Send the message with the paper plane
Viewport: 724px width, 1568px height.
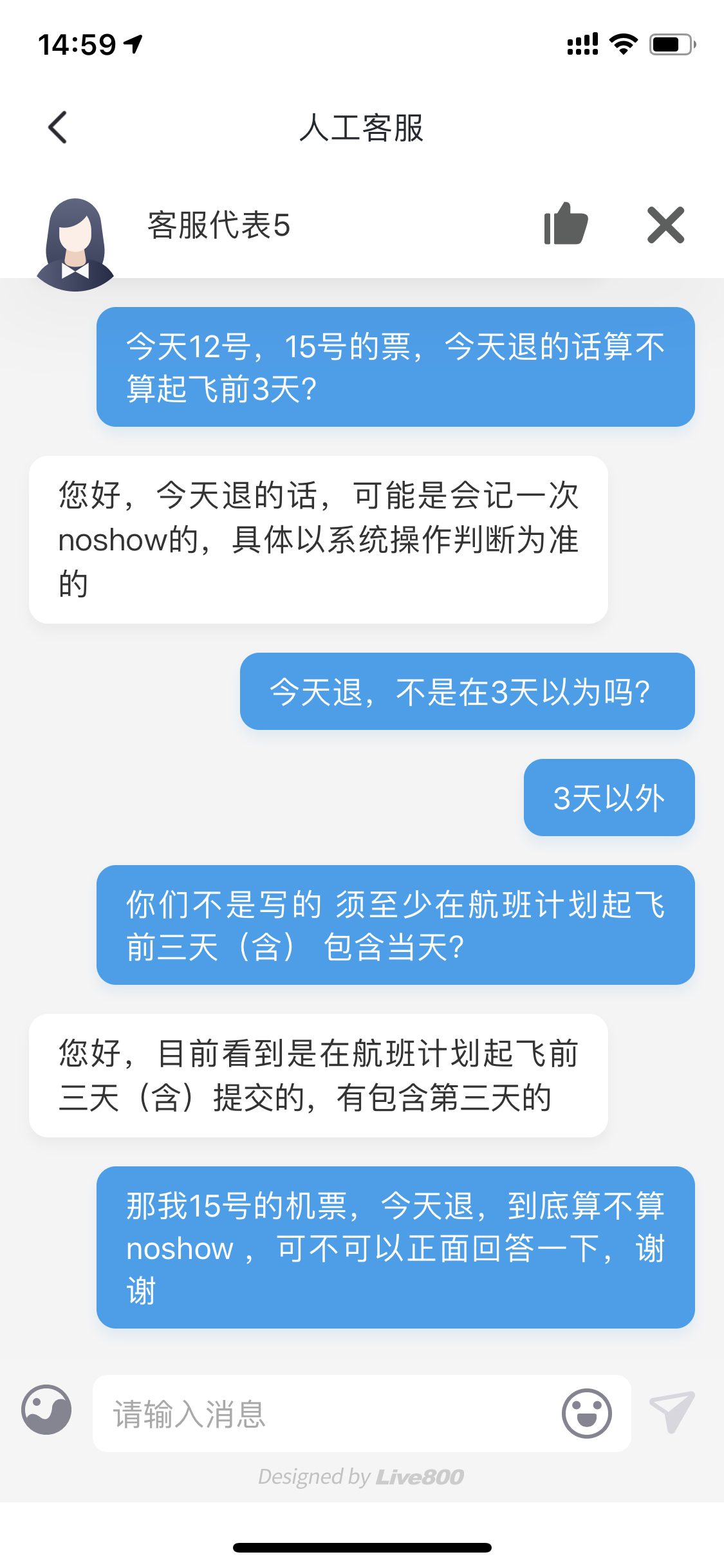[672, 1412]
